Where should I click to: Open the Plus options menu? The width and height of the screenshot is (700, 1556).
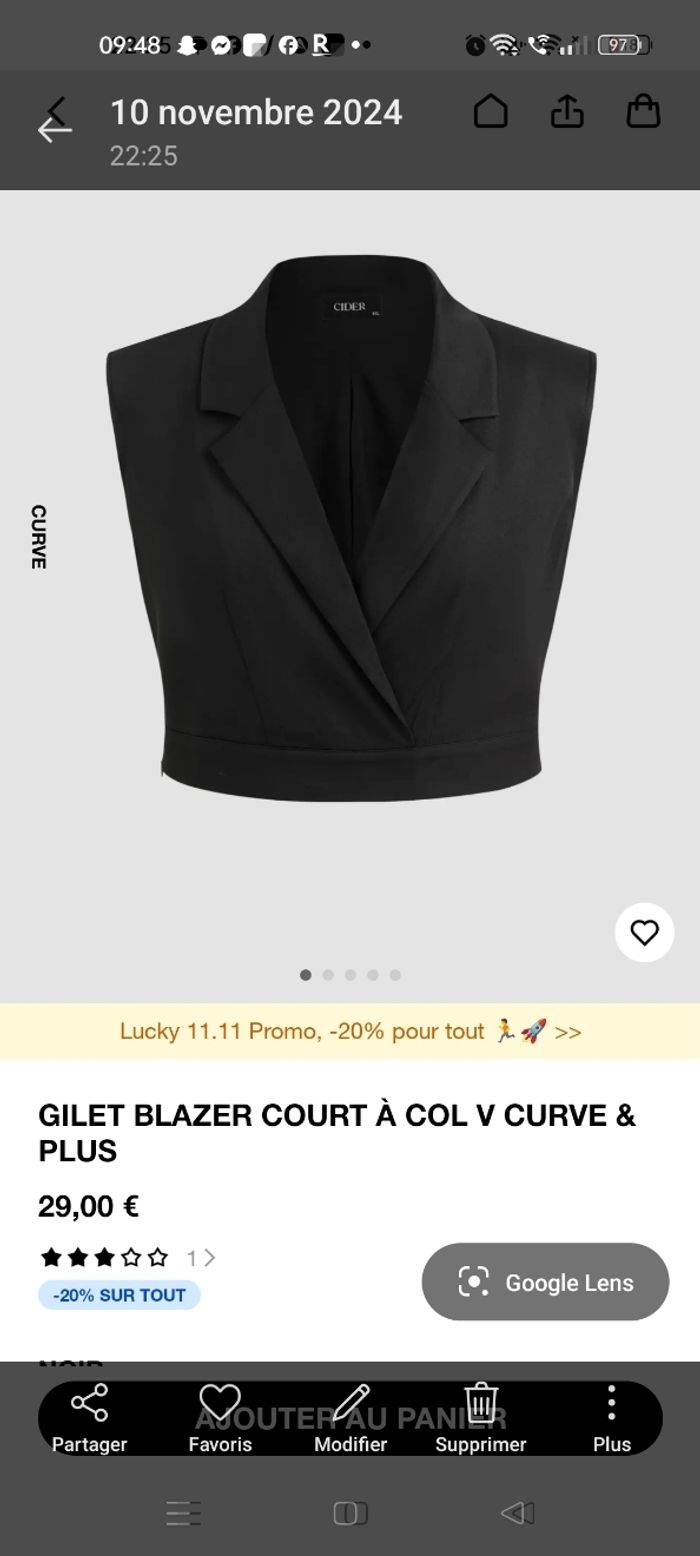pos(611,1418)
